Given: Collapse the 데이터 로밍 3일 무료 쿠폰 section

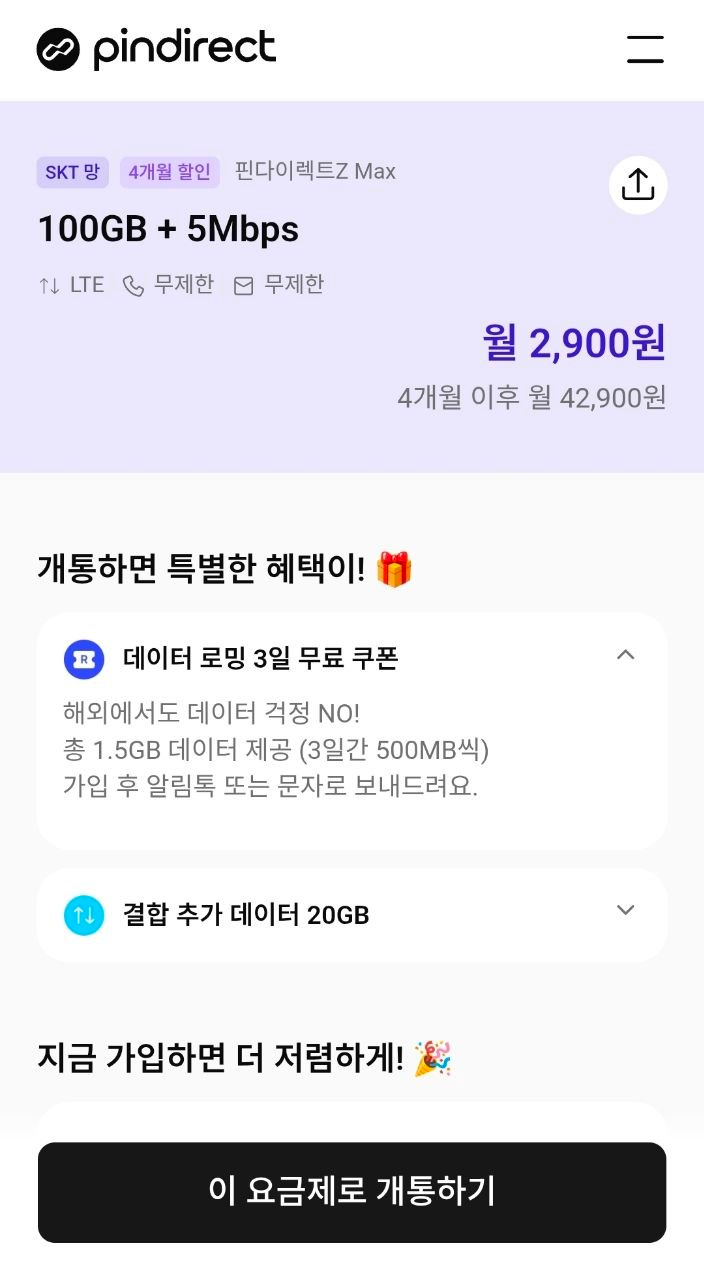Looking at the screenshot, I should pyautogui.click(x=625, y=656).
